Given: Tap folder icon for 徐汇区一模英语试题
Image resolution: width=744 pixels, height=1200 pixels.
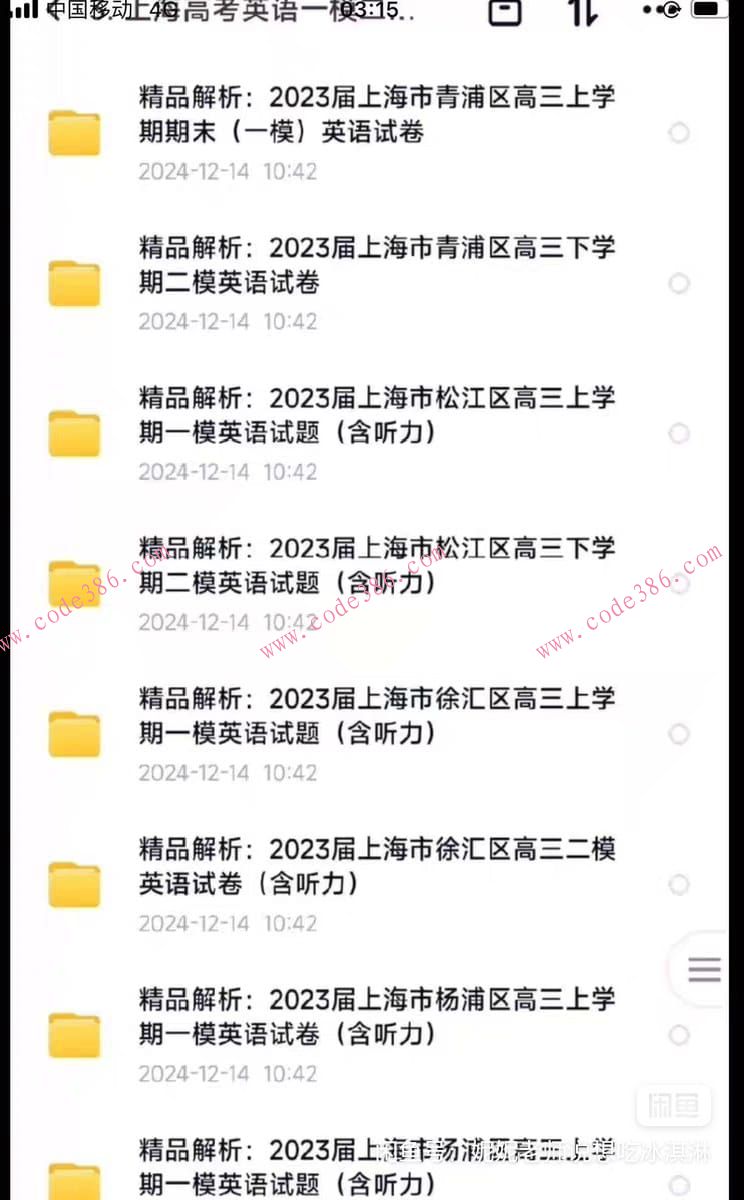Looking at the screenshot, I should [x=74, y=733].
